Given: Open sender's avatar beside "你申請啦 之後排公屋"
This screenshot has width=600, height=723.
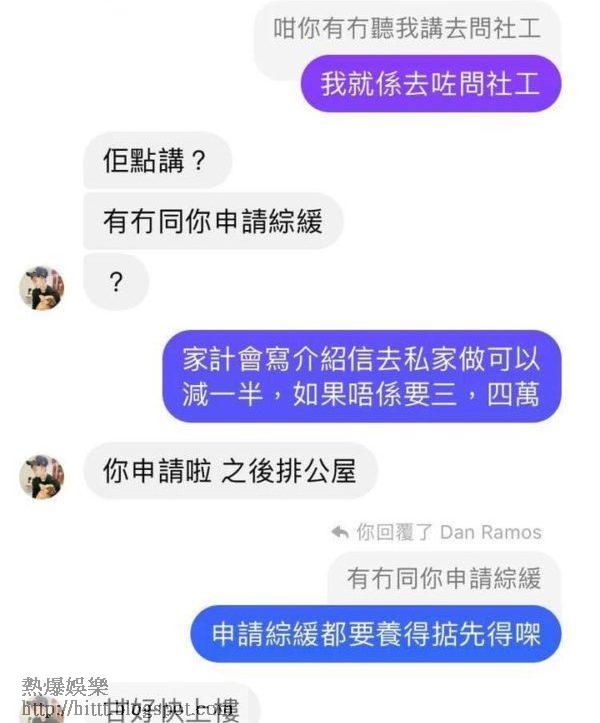Looking at the screenshot, I should 42,476.
